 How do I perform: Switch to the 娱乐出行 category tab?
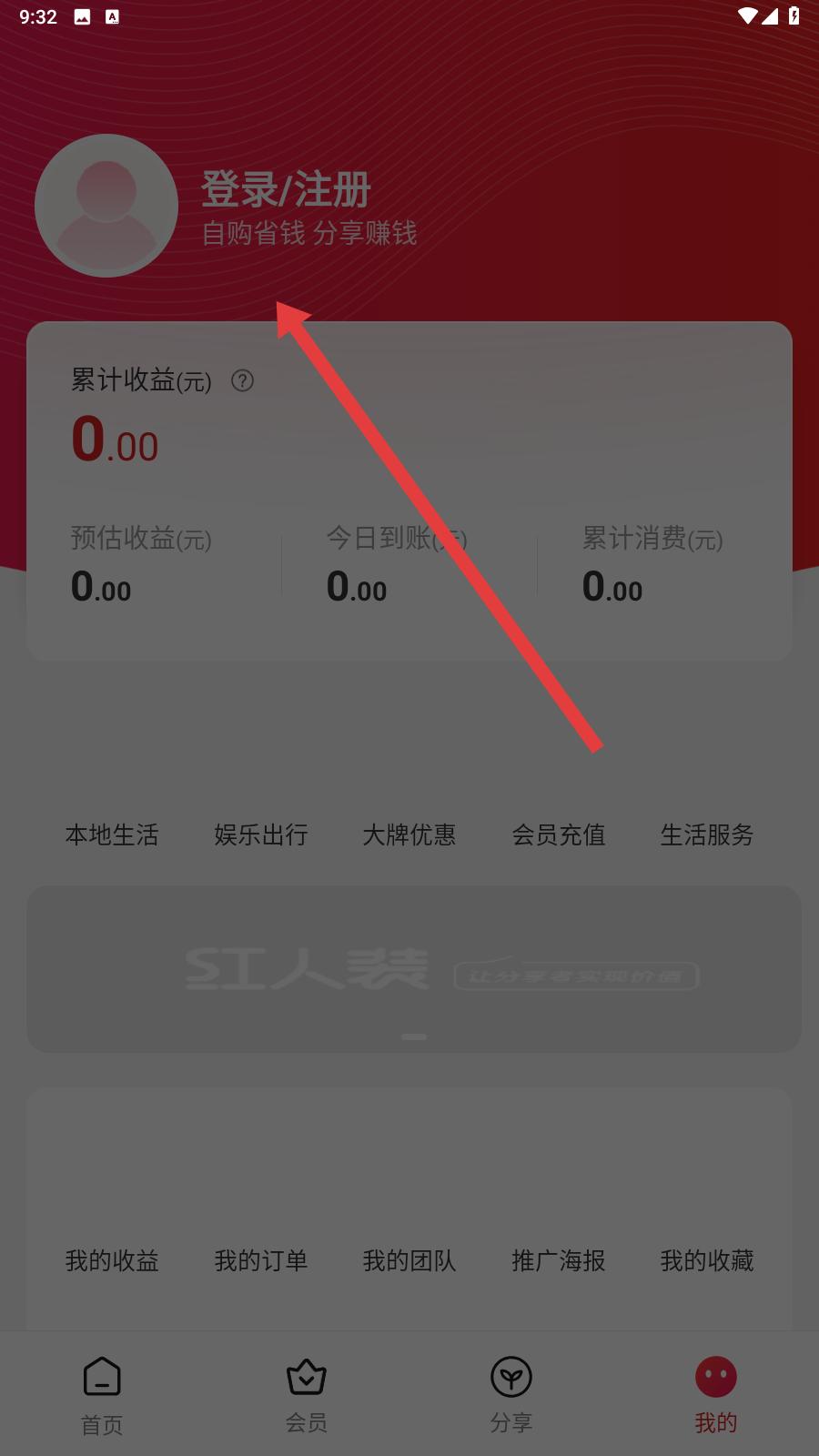(260, 834)
